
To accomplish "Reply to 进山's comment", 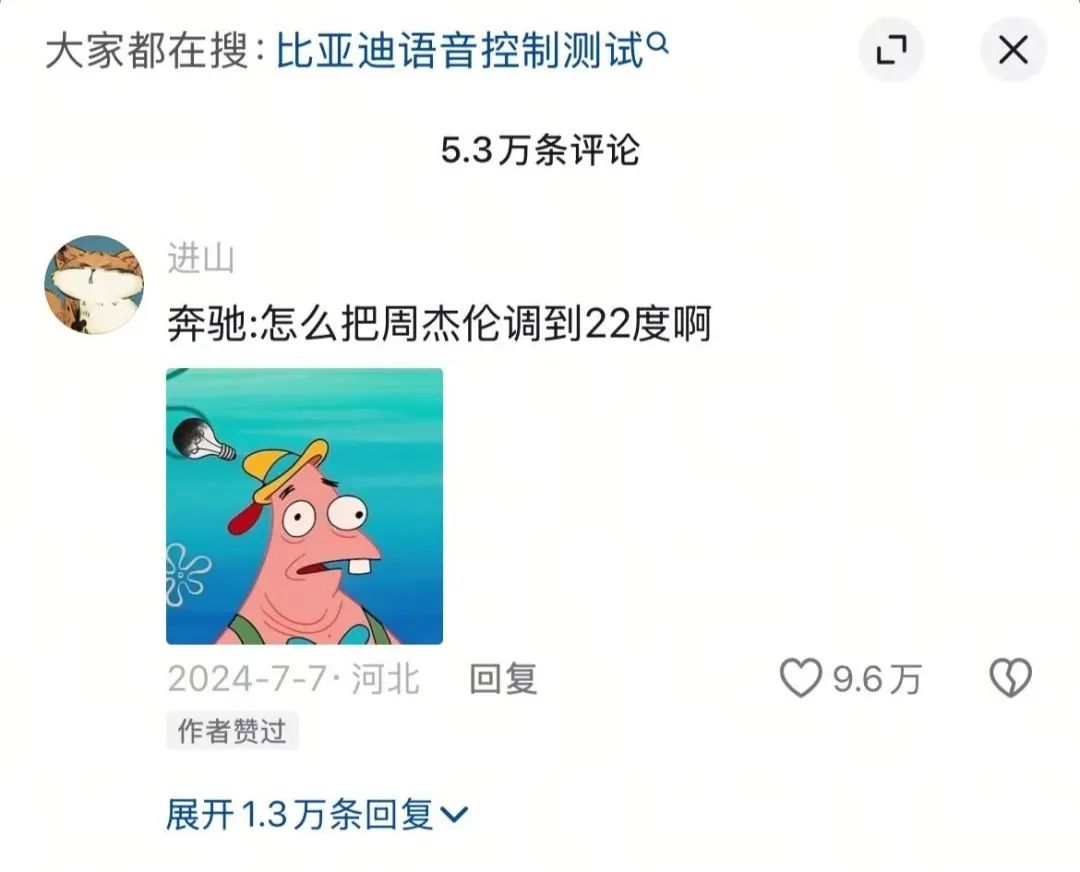I will click(503, 680).
